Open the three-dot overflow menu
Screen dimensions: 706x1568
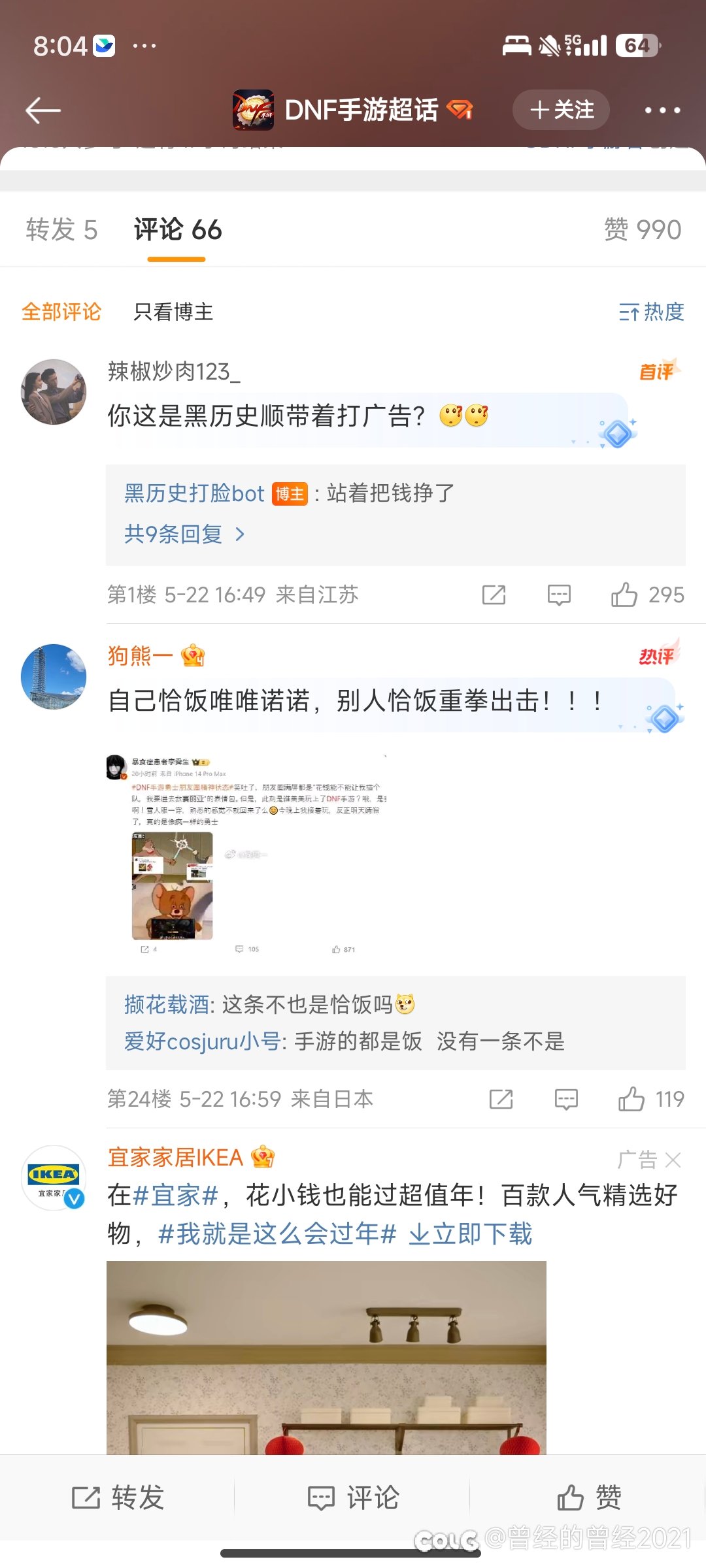point(662,110)
